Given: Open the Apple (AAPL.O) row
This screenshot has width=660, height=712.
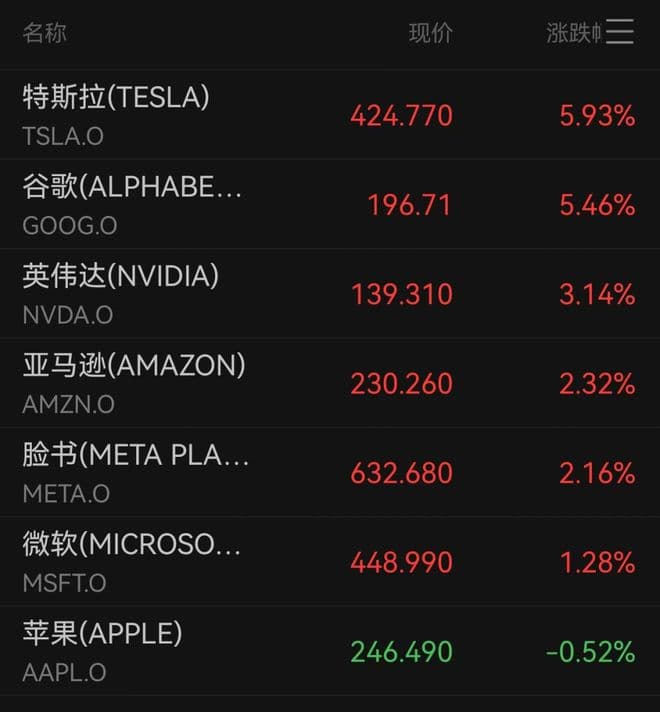Looking at the screenshot, I should 328,651.
